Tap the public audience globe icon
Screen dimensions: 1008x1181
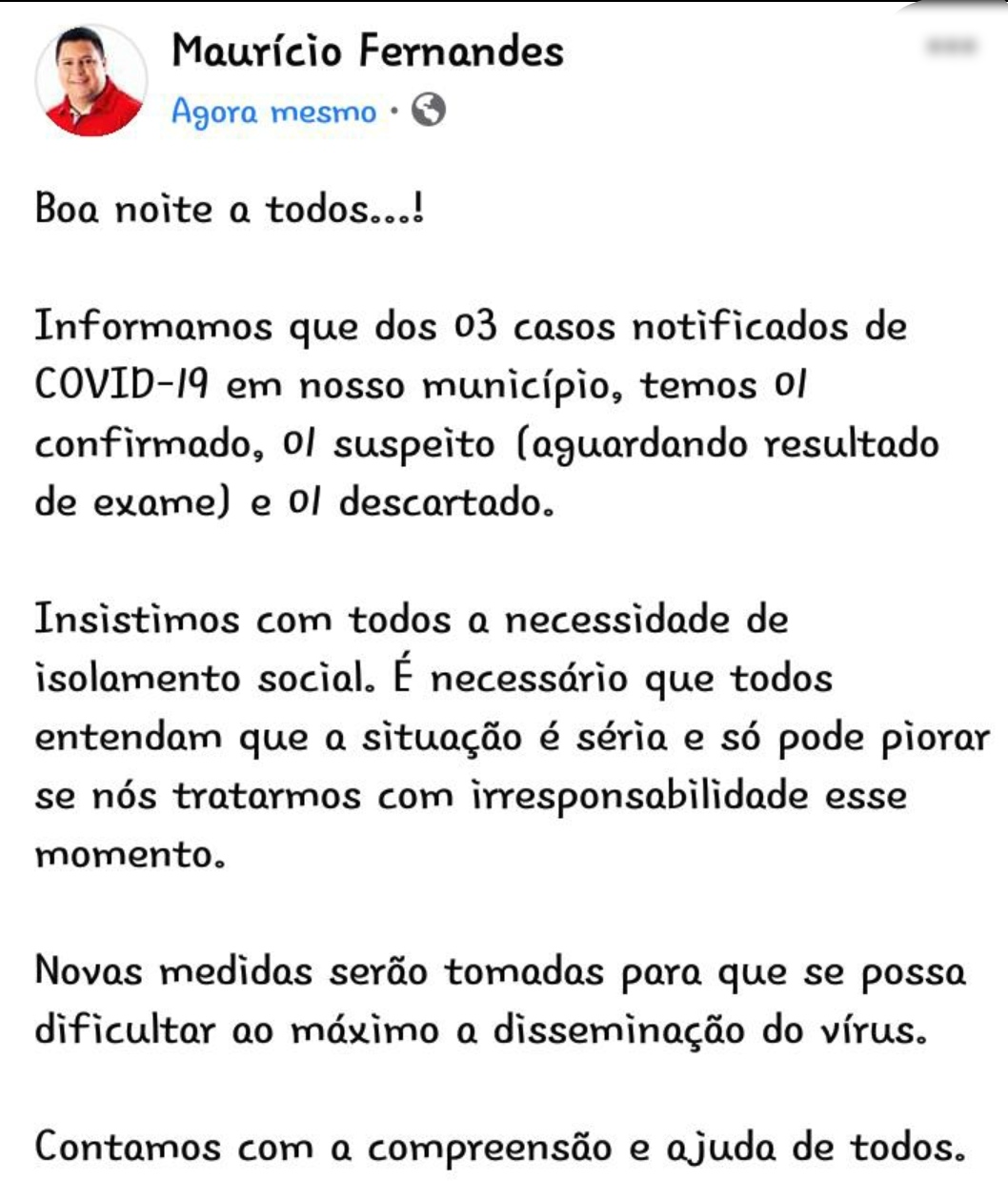pos(429,111)
